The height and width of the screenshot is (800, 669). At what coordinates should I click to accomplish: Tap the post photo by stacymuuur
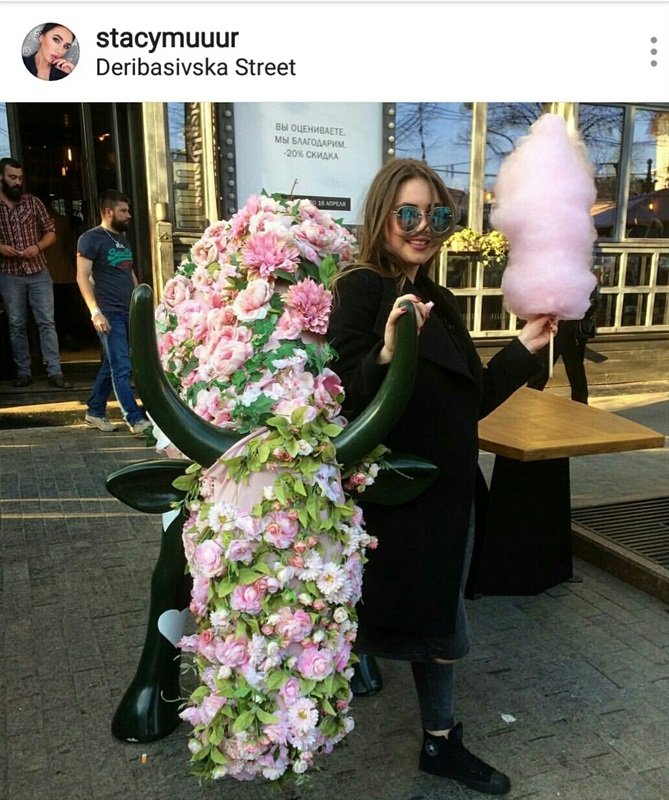(x=334, y=450)
